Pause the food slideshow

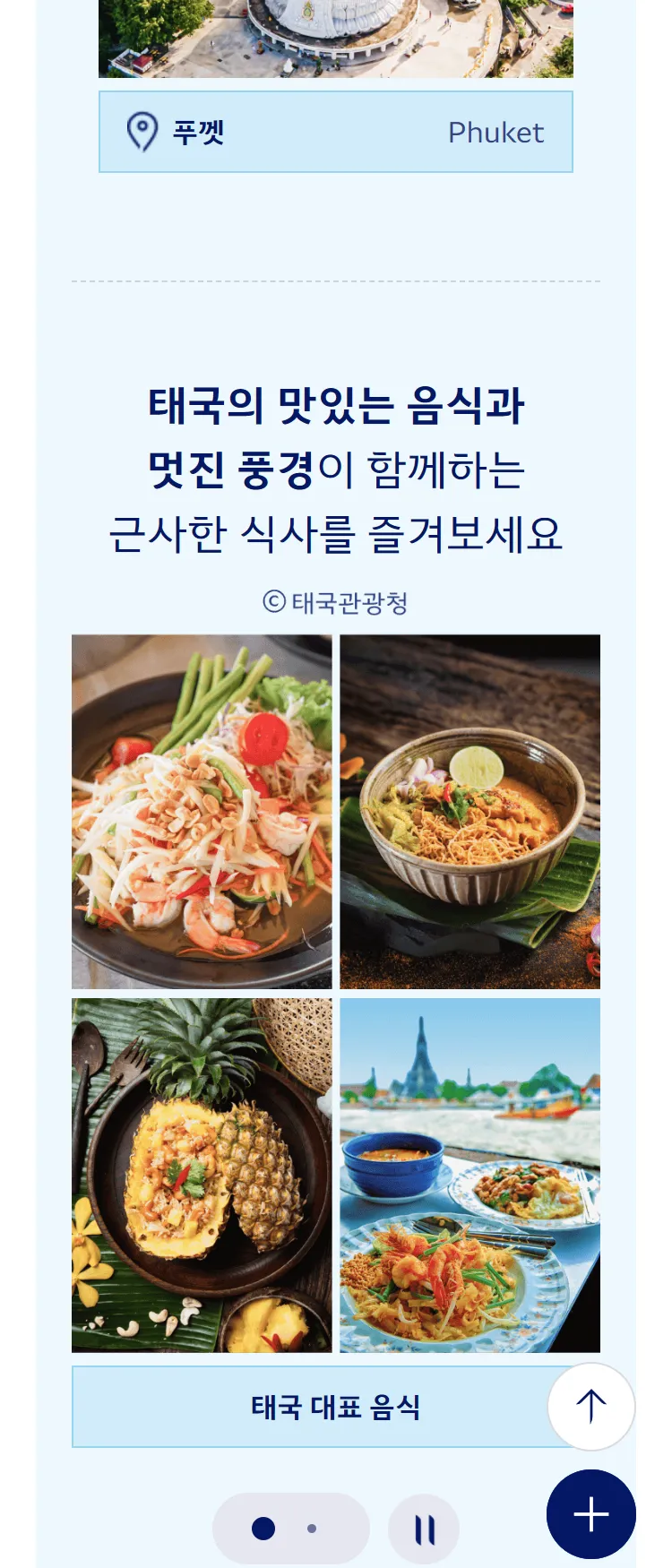(x=424, y=1529)
